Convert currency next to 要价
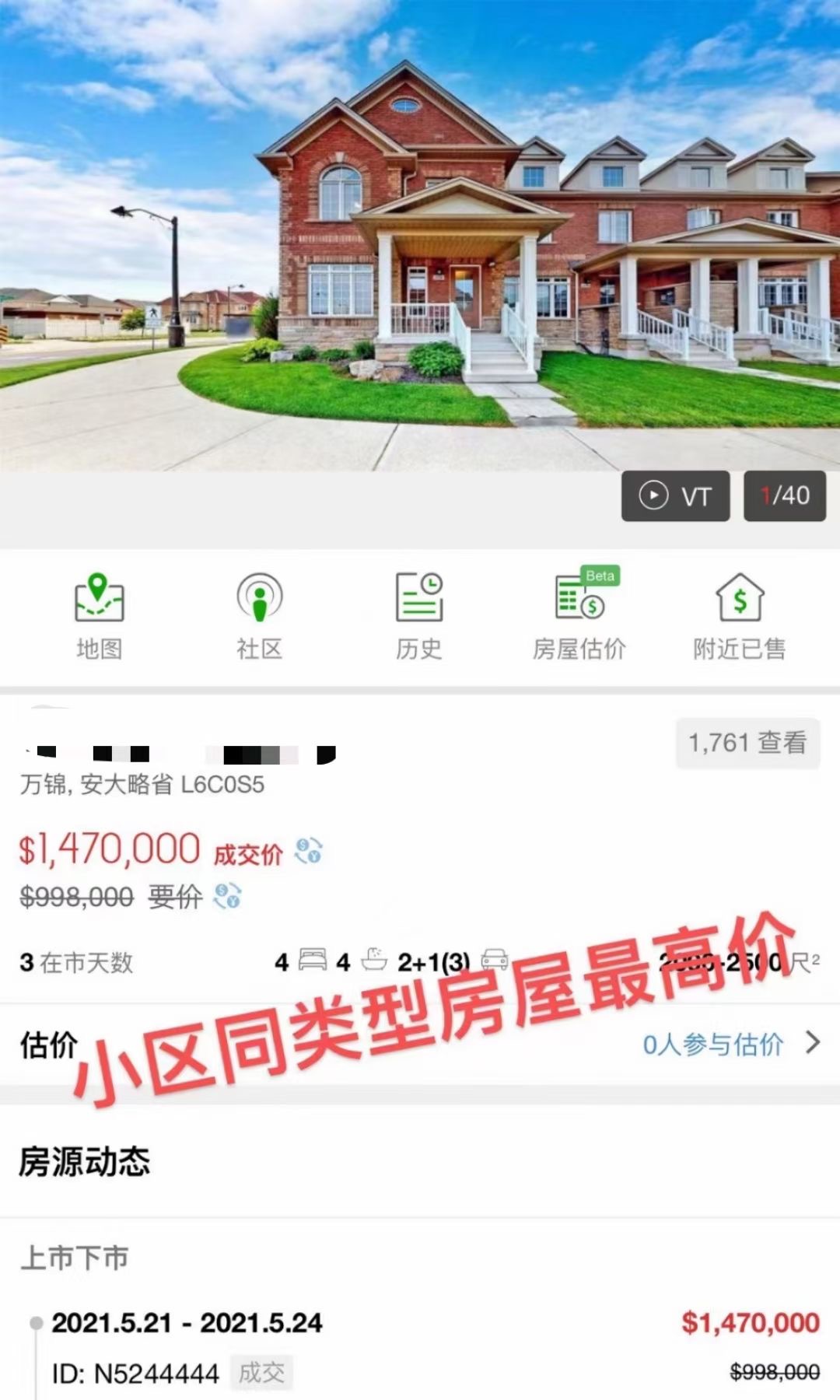The image size is (840, 1400). (227, 896)
